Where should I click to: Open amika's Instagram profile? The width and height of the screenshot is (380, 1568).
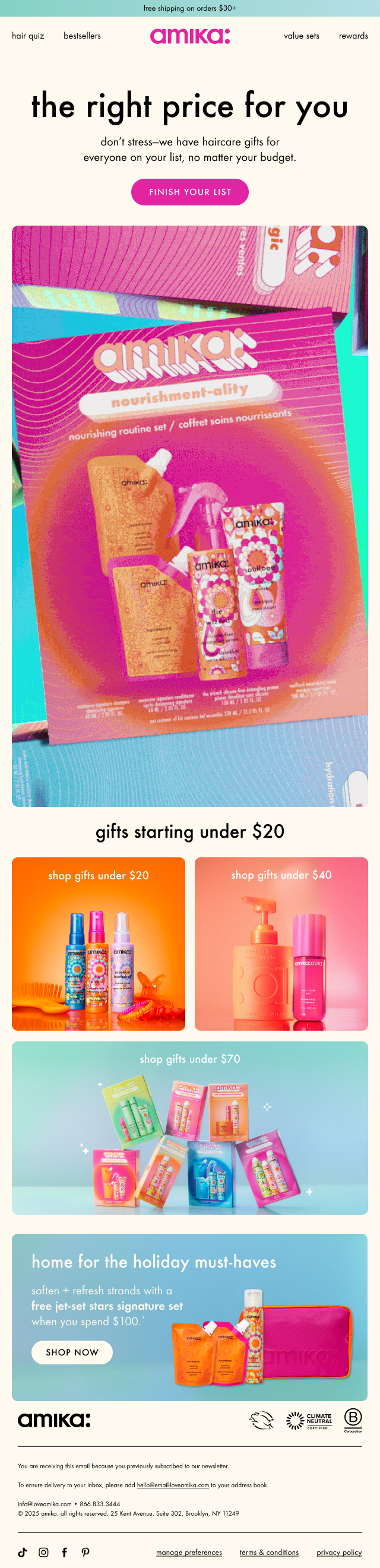[43, 1551]
